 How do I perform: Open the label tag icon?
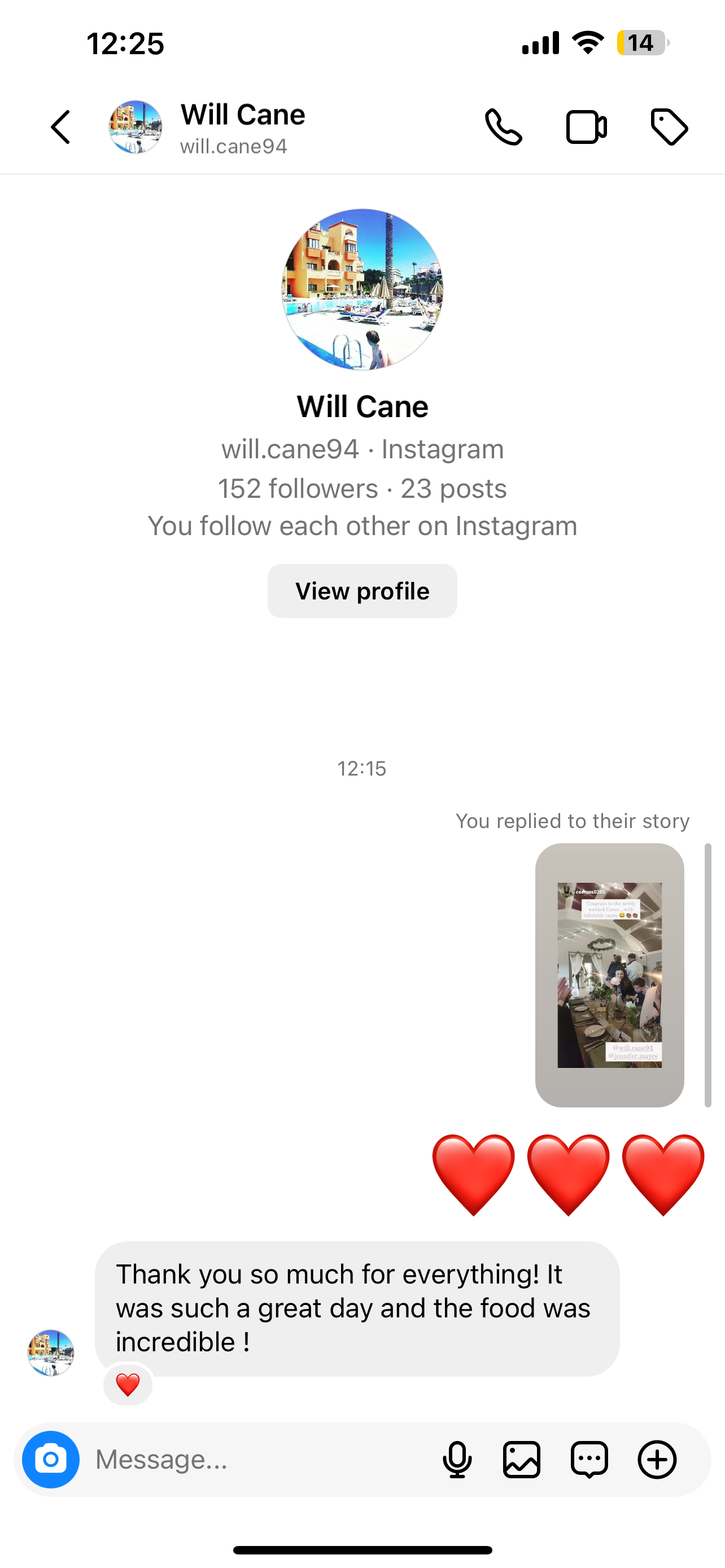669,127
